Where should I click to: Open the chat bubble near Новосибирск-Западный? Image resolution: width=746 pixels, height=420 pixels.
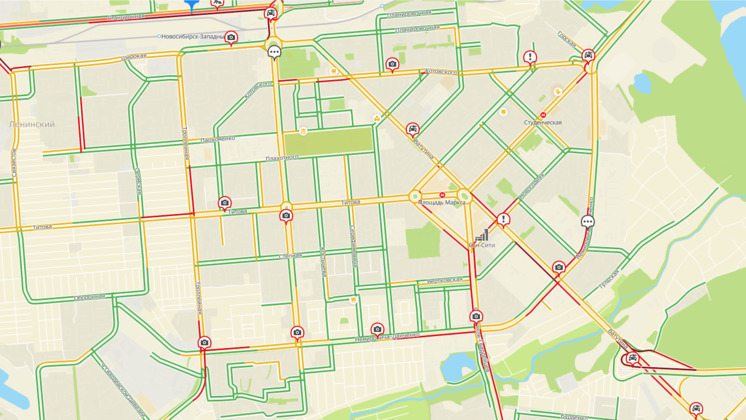(274, 52)
